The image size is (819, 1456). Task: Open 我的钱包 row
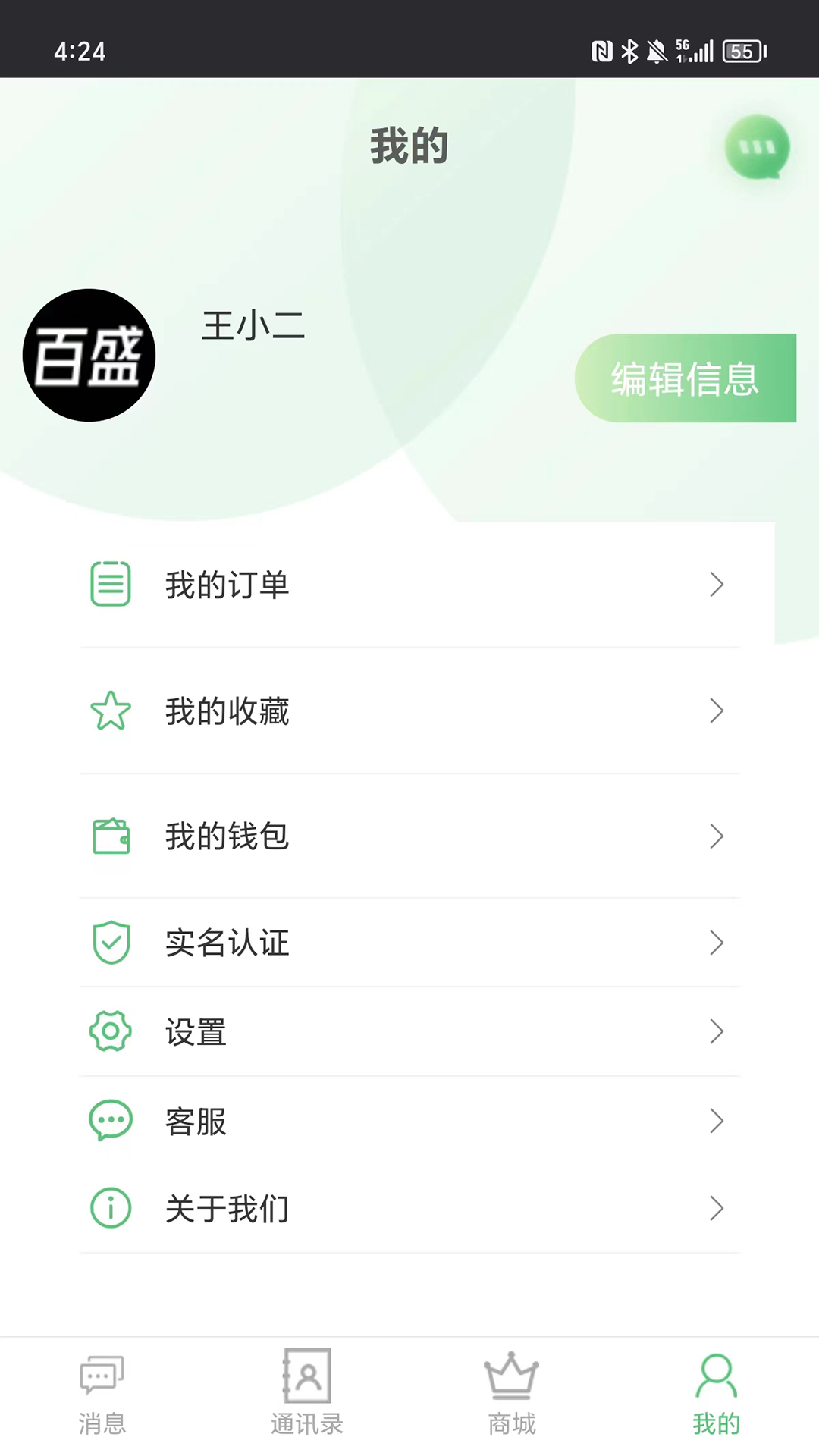(409, 836)
